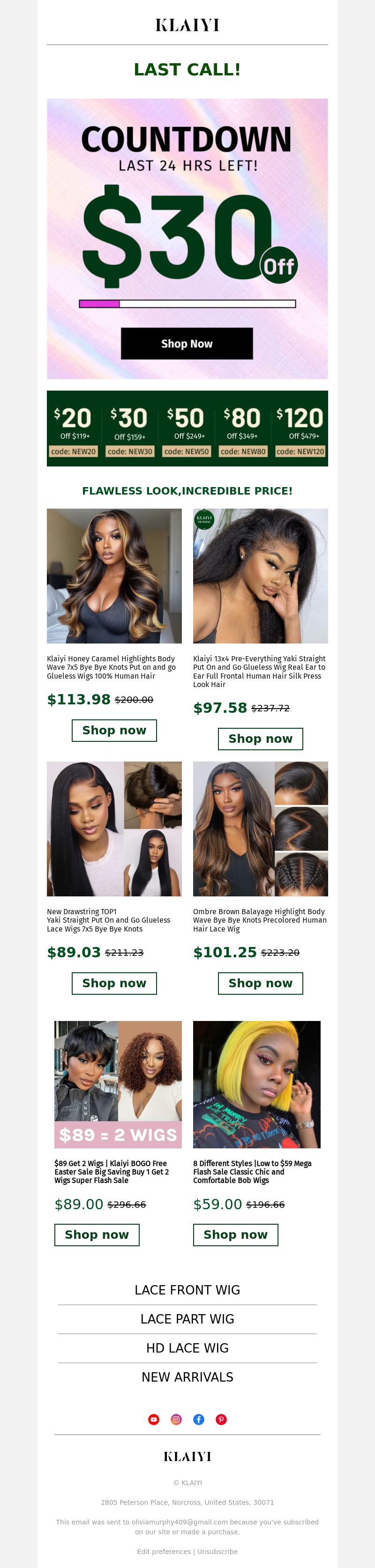Visit Klaiyi's Pinterest page
Image resolution: width=375 pixels, height=1568 pixels.
point(221,1419)
